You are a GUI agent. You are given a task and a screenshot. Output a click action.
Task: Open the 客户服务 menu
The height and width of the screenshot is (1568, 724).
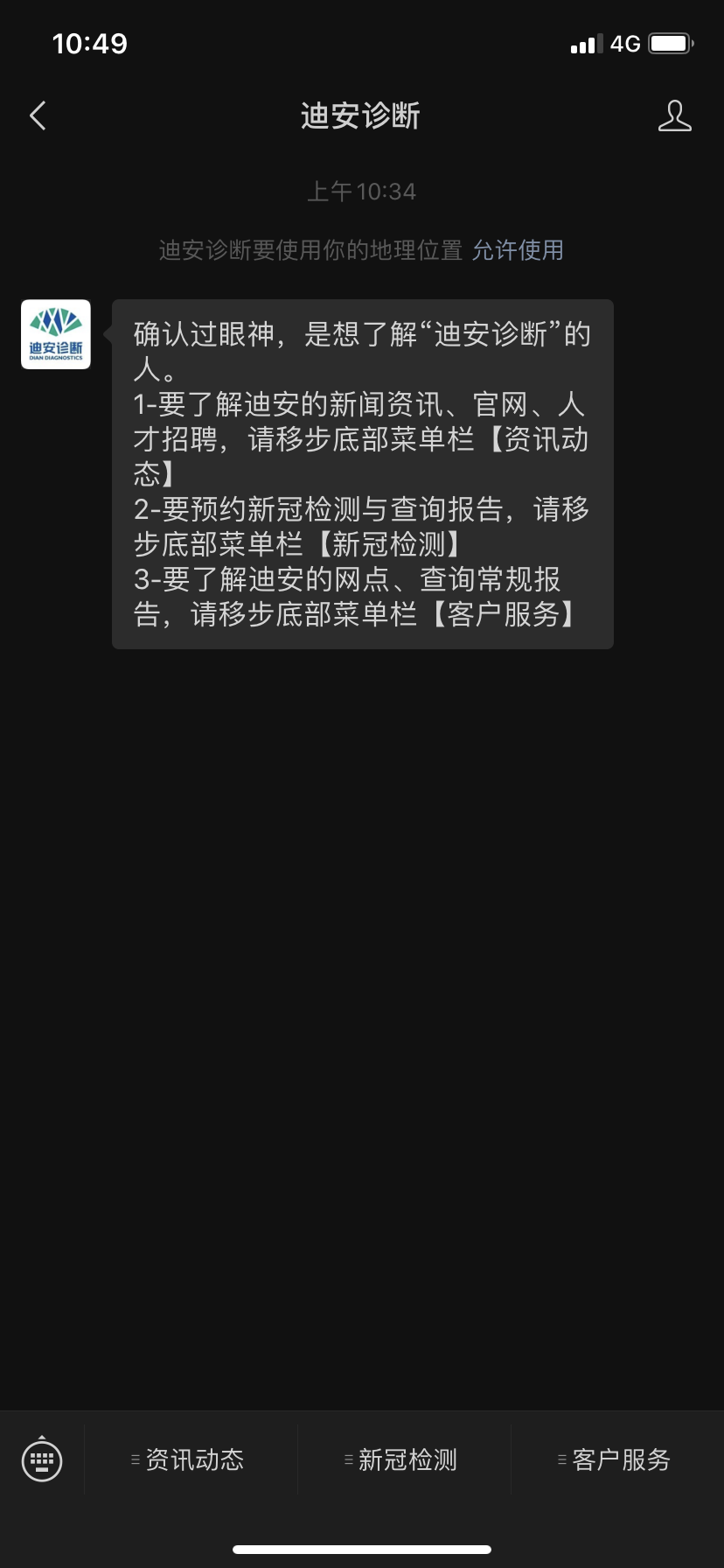pos(617,1459)
